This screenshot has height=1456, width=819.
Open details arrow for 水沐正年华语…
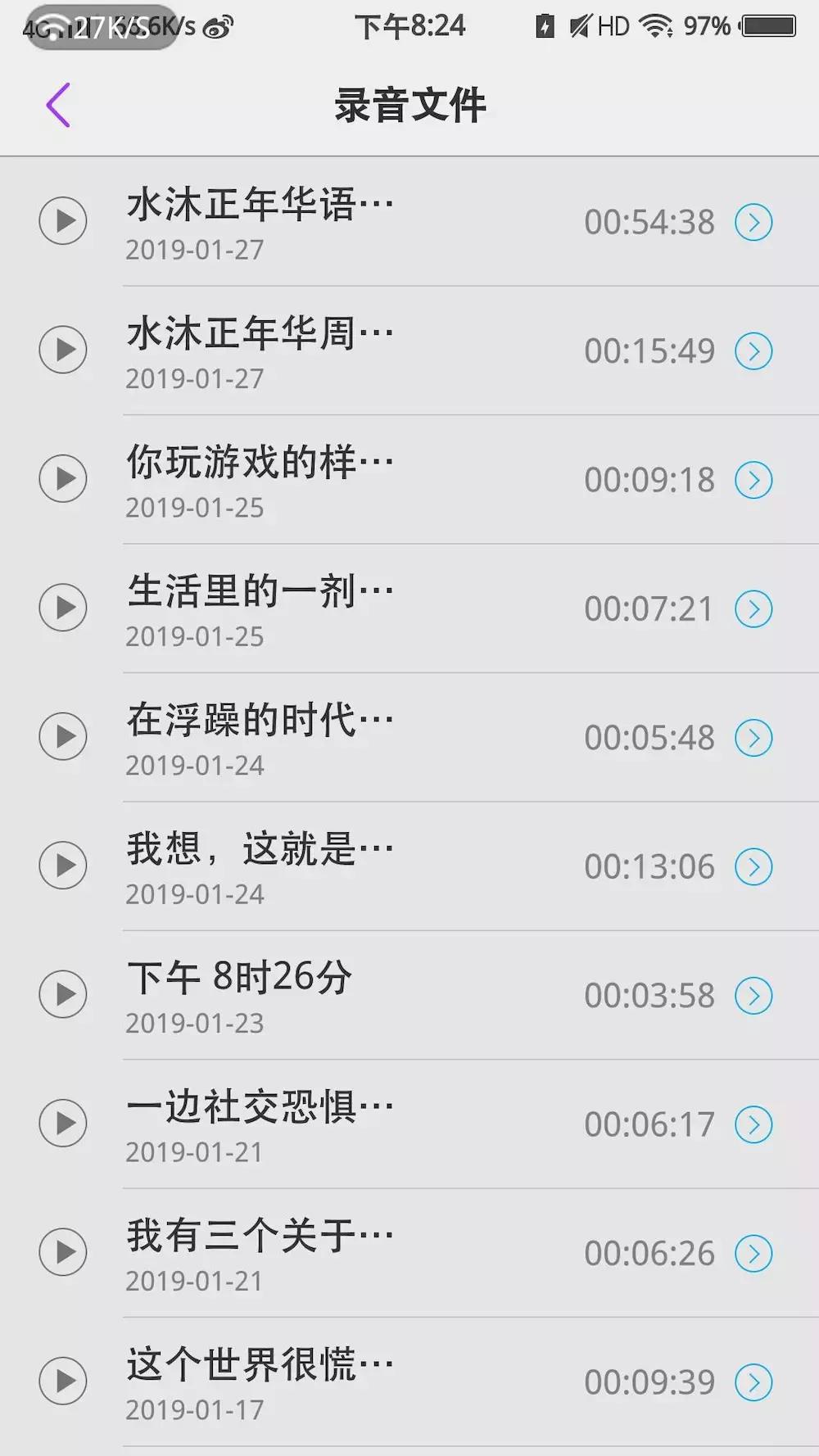[753, 222]
